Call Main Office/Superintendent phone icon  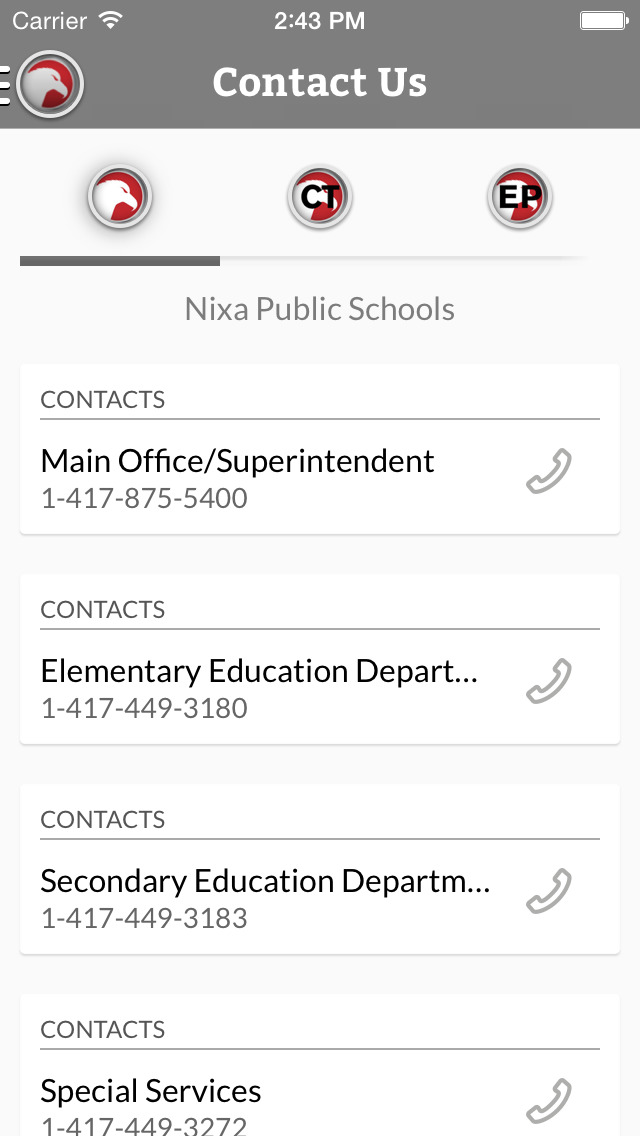point(549,472)
